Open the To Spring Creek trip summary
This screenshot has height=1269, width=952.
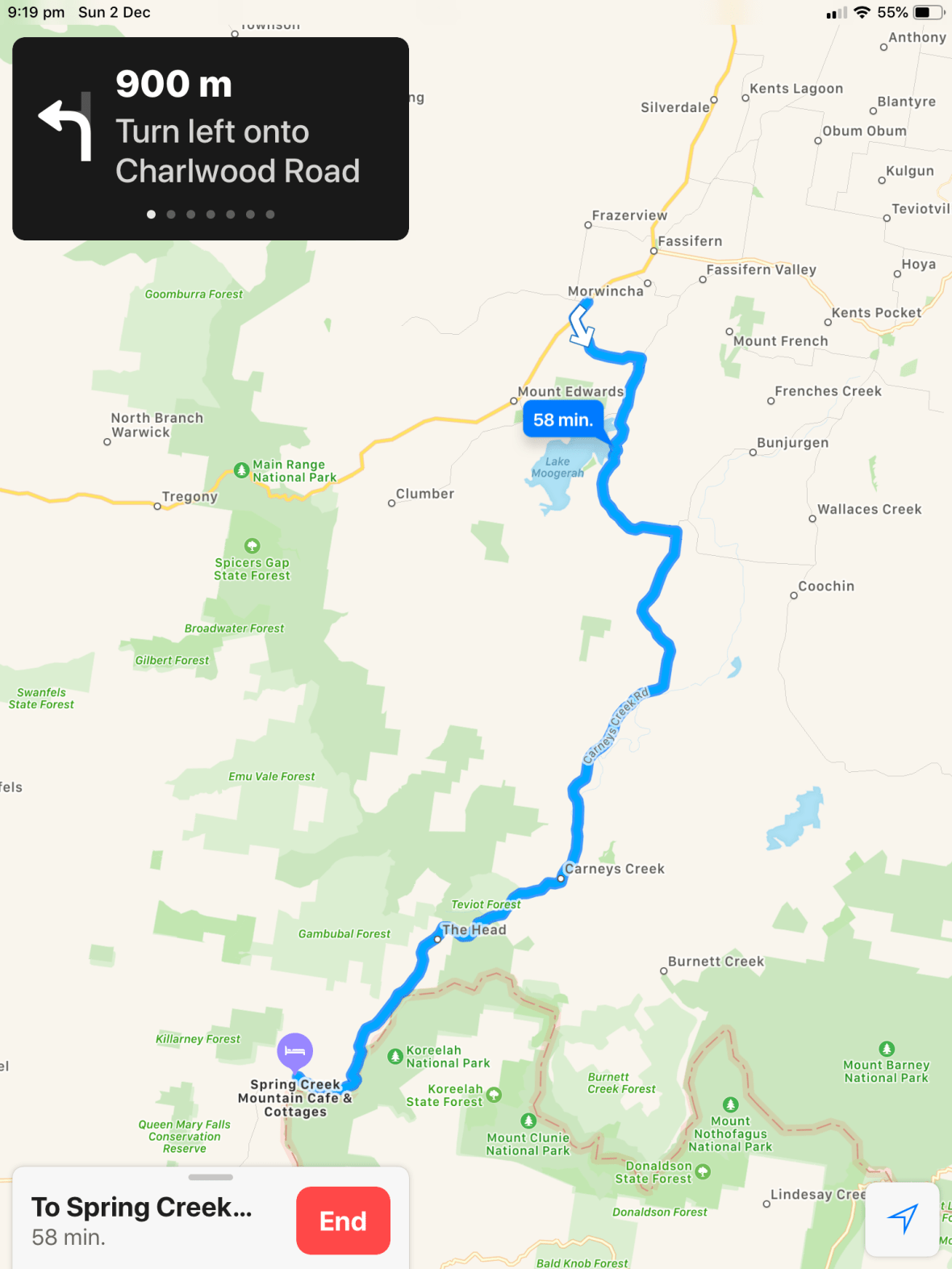coord(142,1220)
